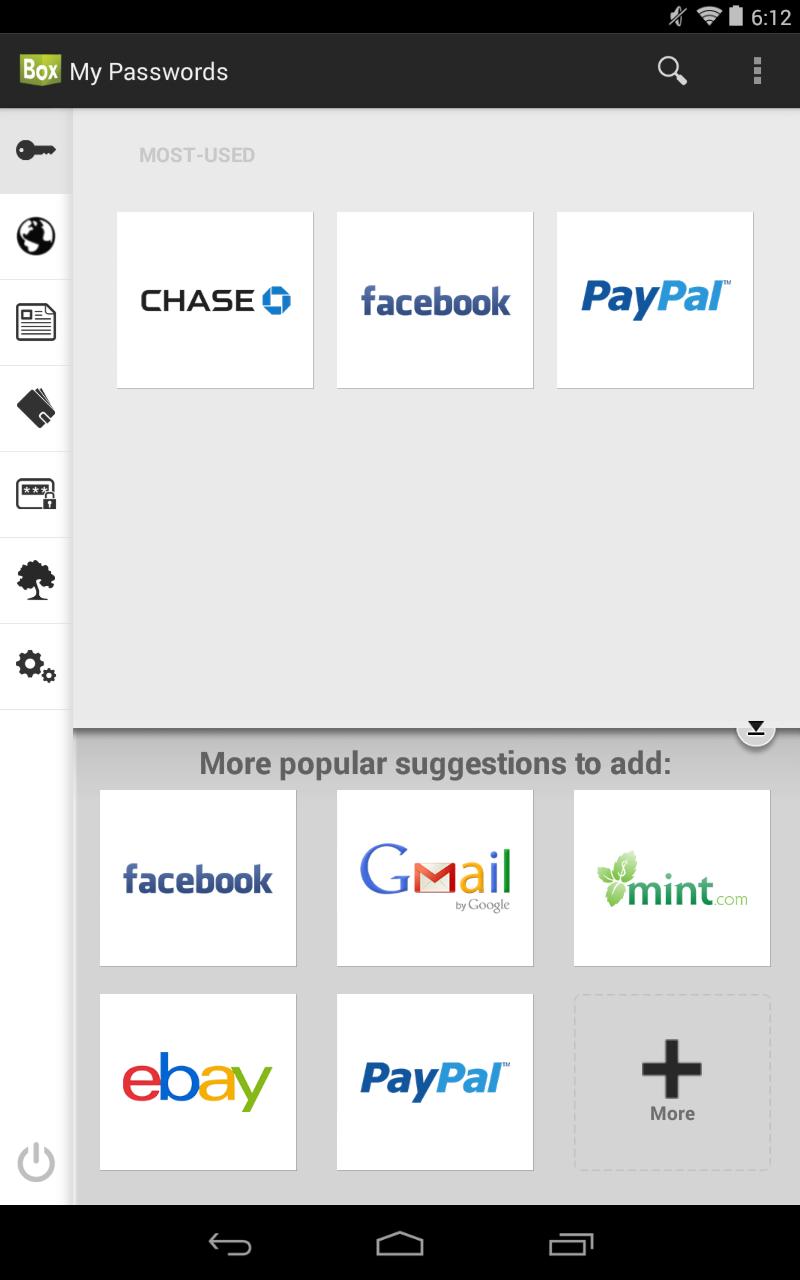Go back using system back button
The width and height of the screenshot is (800, 1280).
230,1244
